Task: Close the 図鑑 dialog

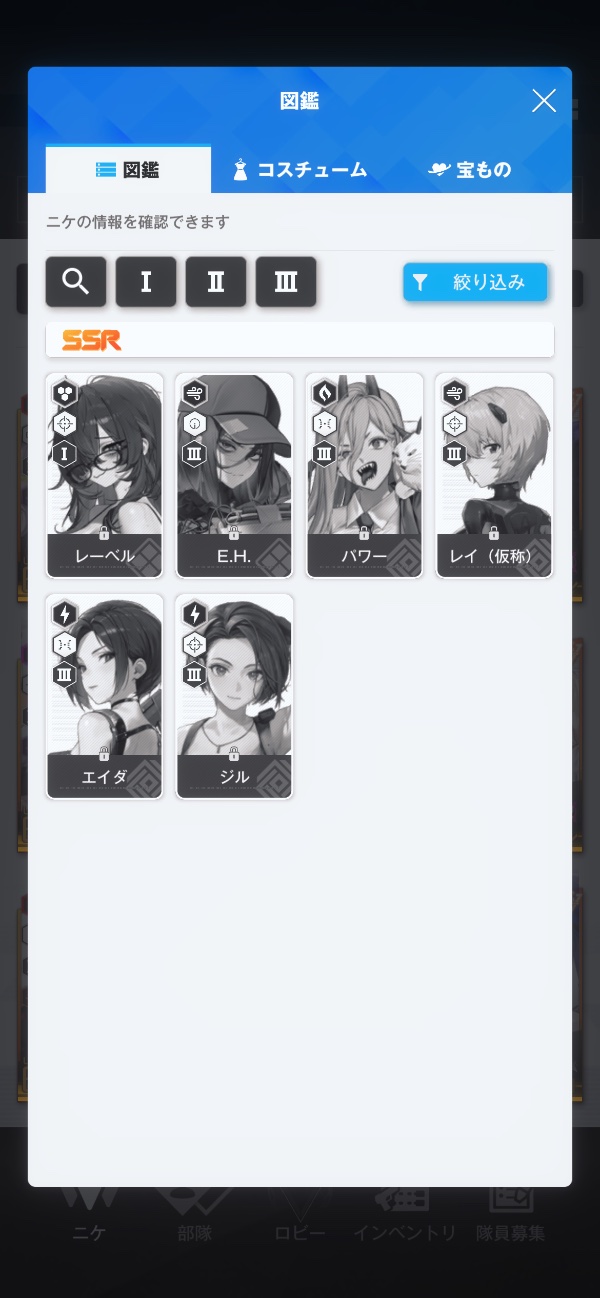Action: [x=543, y=101]
